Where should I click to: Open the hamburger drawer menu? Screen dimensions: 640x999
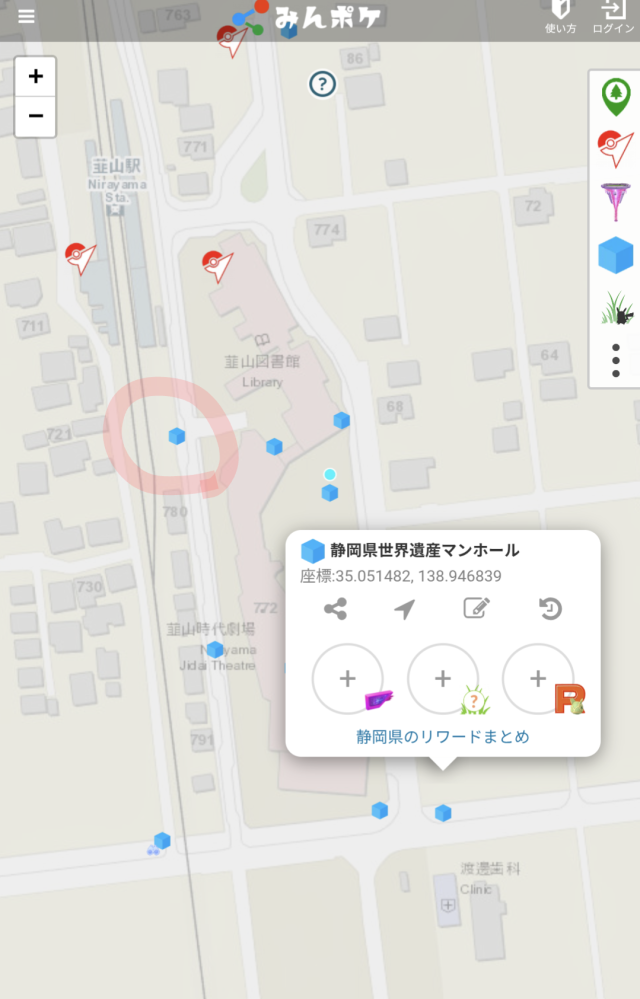(x=26, y=17)
